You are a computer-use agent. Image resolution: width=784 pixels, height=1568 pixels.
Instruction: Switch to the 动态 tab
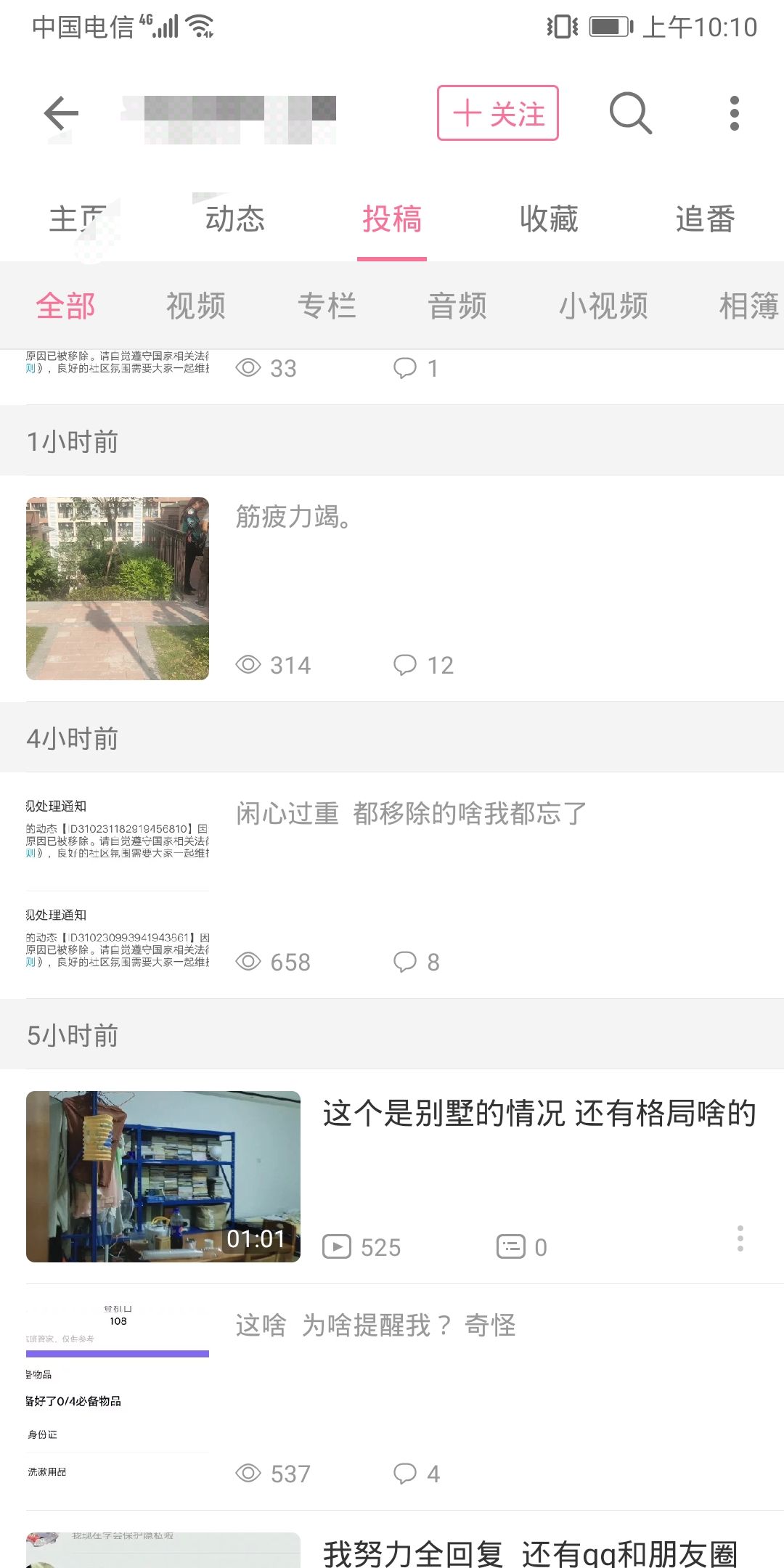(235, 219)
